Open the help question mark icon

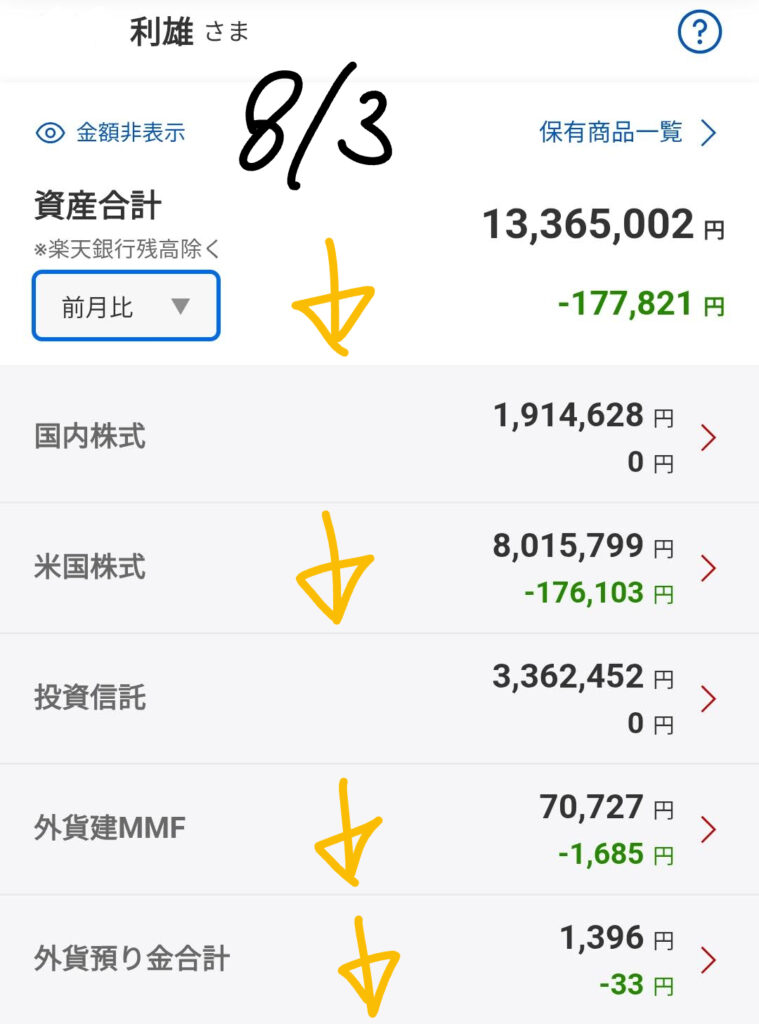click(700, 31)
